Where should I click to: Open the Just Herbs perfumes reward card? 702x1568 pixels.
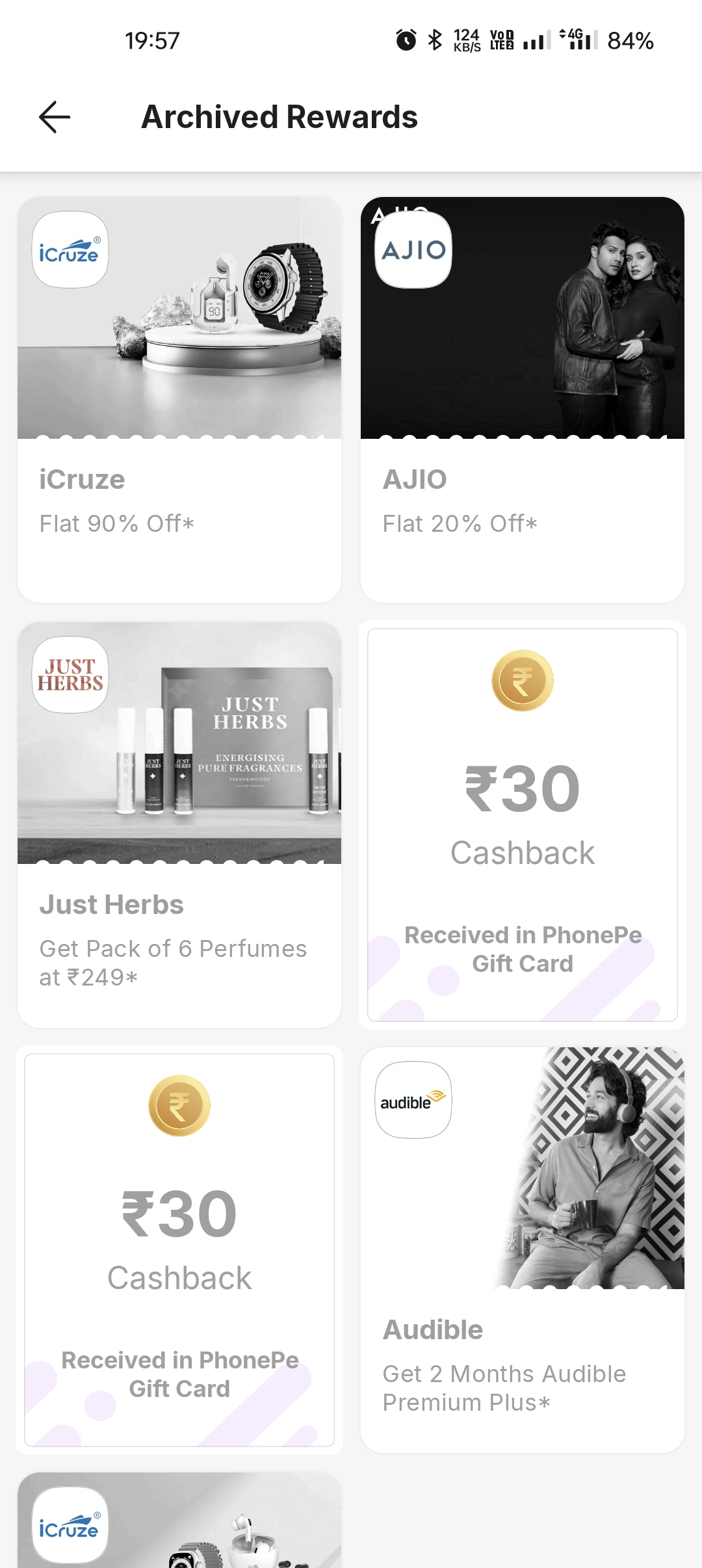[179, 824]
